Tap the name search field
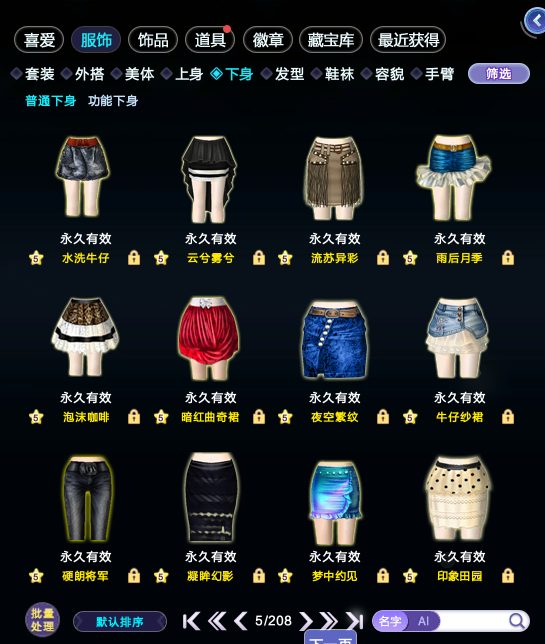 coord(472,621)
